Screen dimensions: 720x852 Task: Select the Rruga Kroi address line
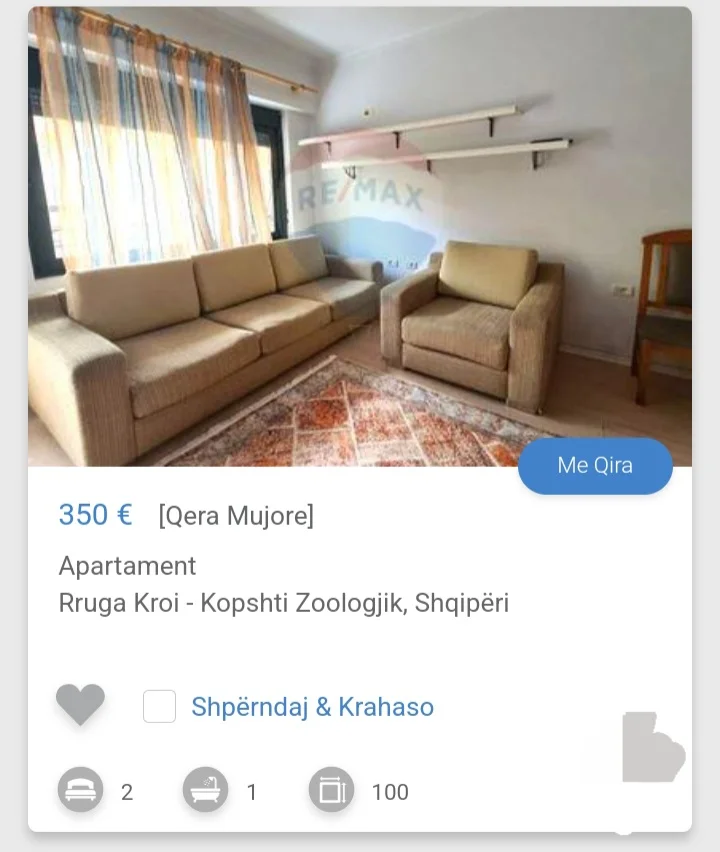284,603
